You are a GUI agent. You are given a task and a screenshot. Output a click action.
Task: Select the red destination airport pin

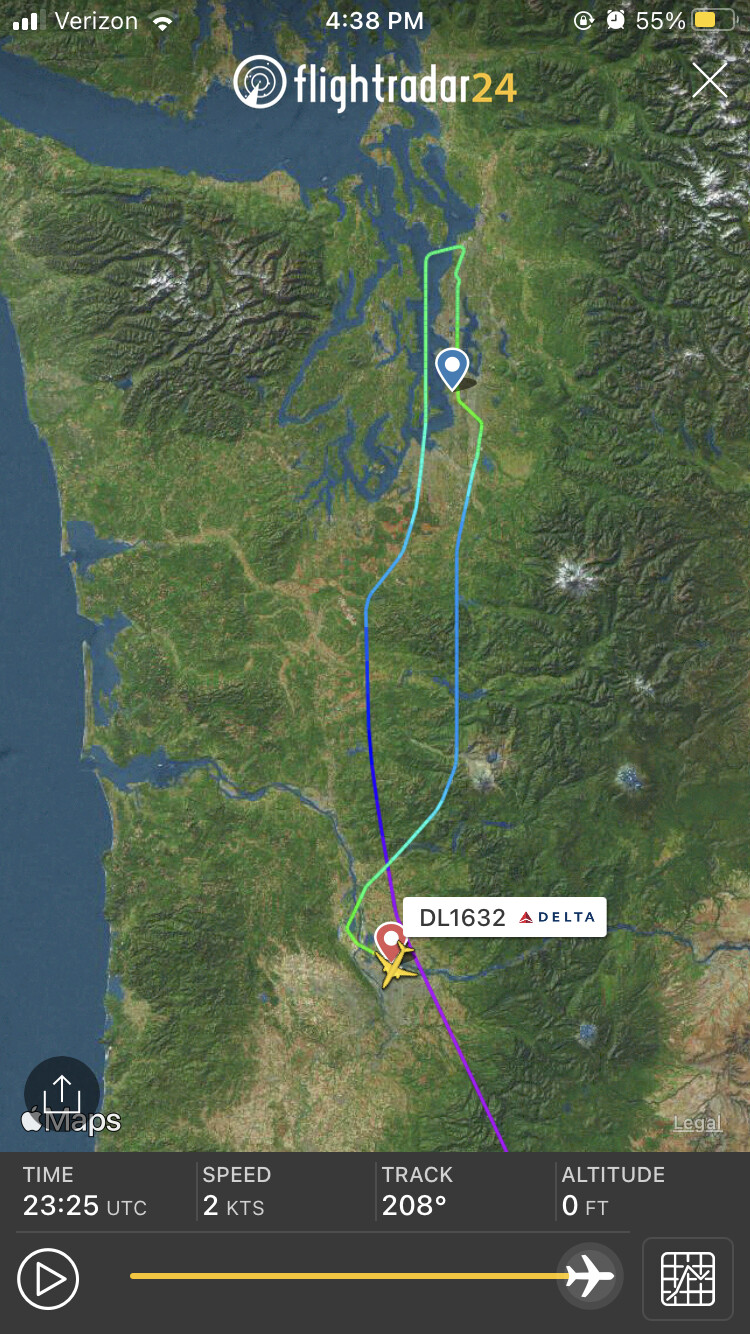390,938
